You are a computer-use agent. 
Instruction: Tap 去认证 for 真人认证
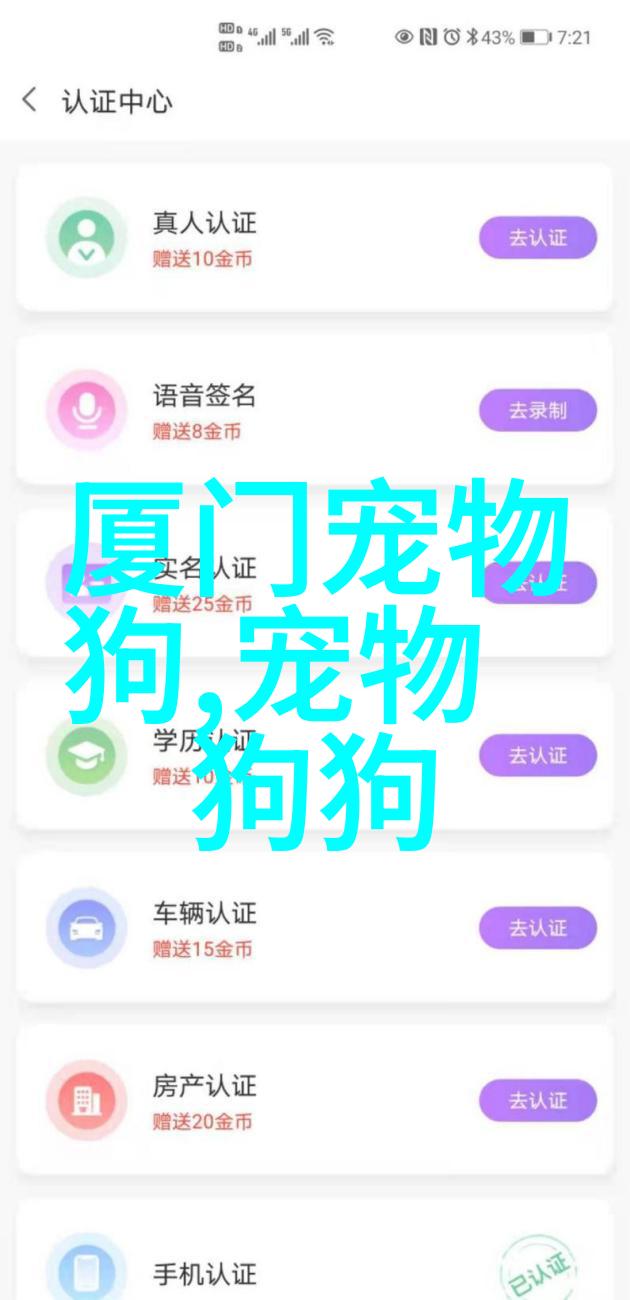point(537,239)
